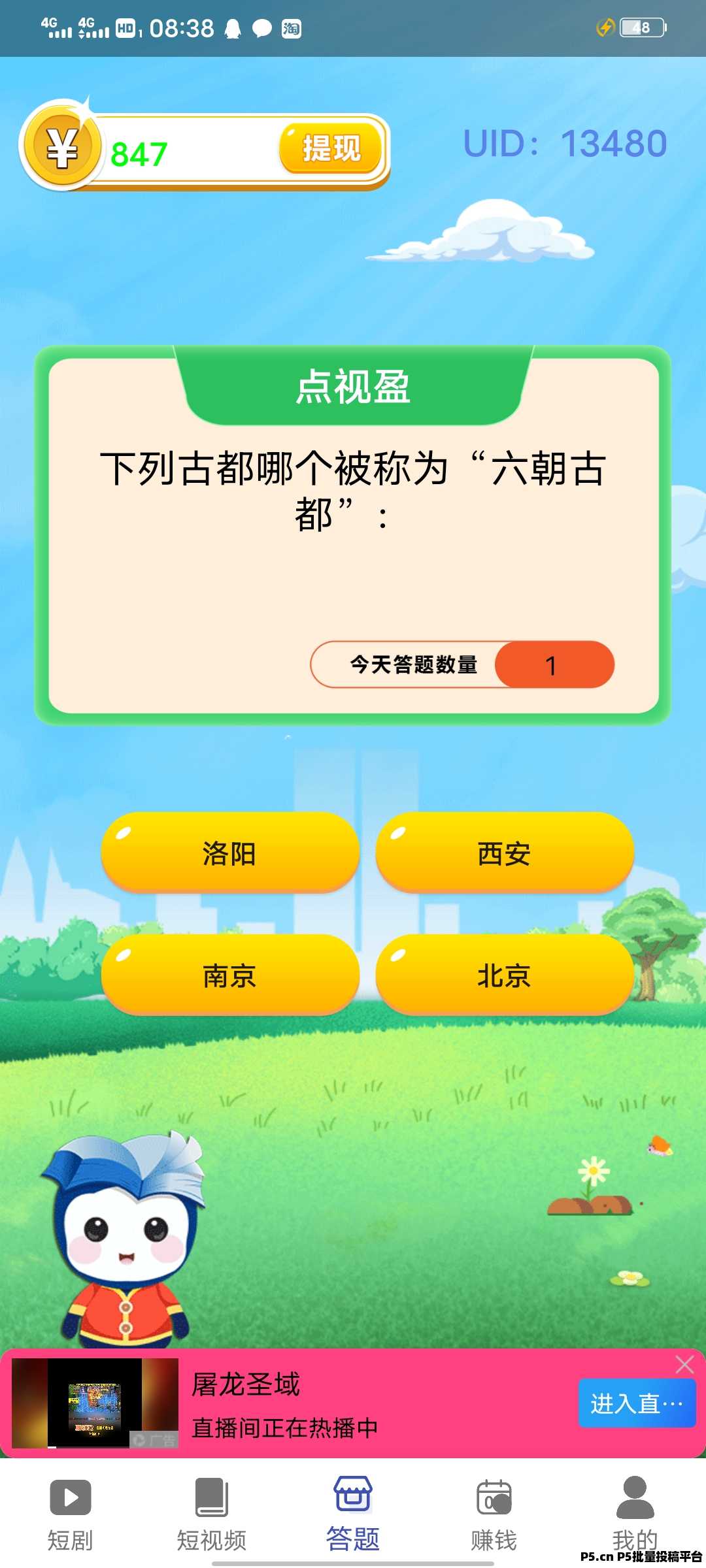
Task: Choose 洛阳 as the answer
Action: [x=229, y=853]
